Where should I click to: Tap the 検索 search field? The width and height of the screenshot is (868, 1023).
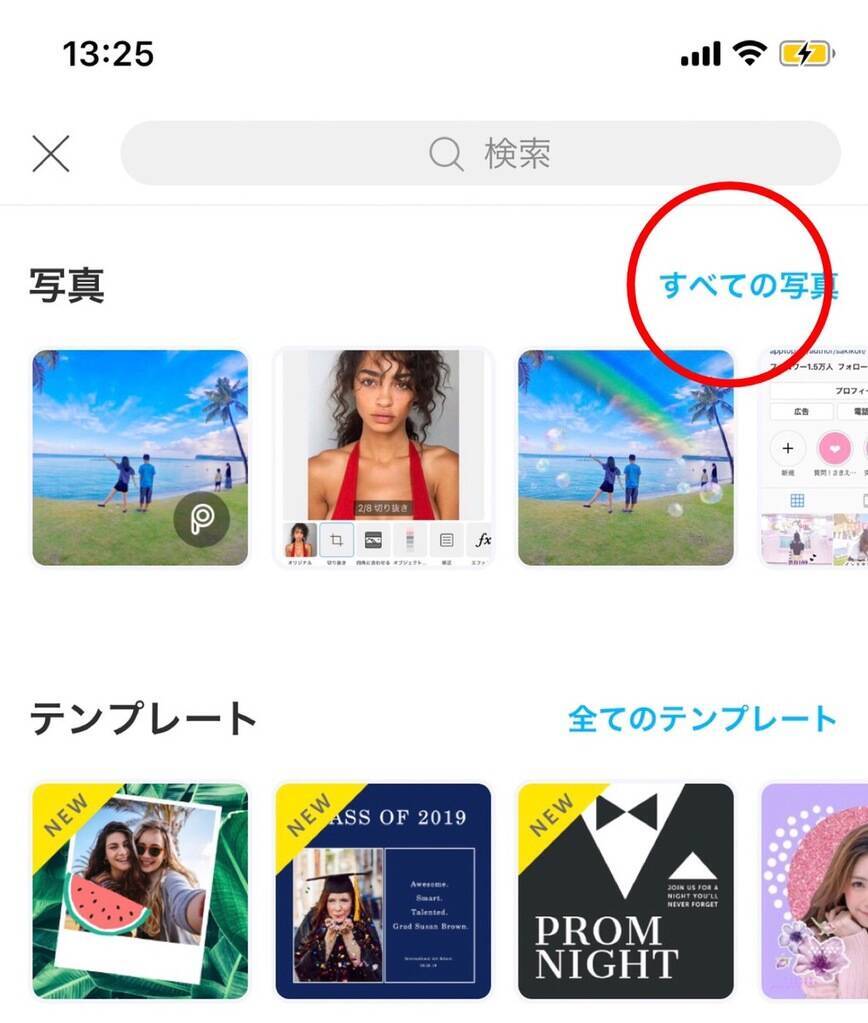pos(480,154)
